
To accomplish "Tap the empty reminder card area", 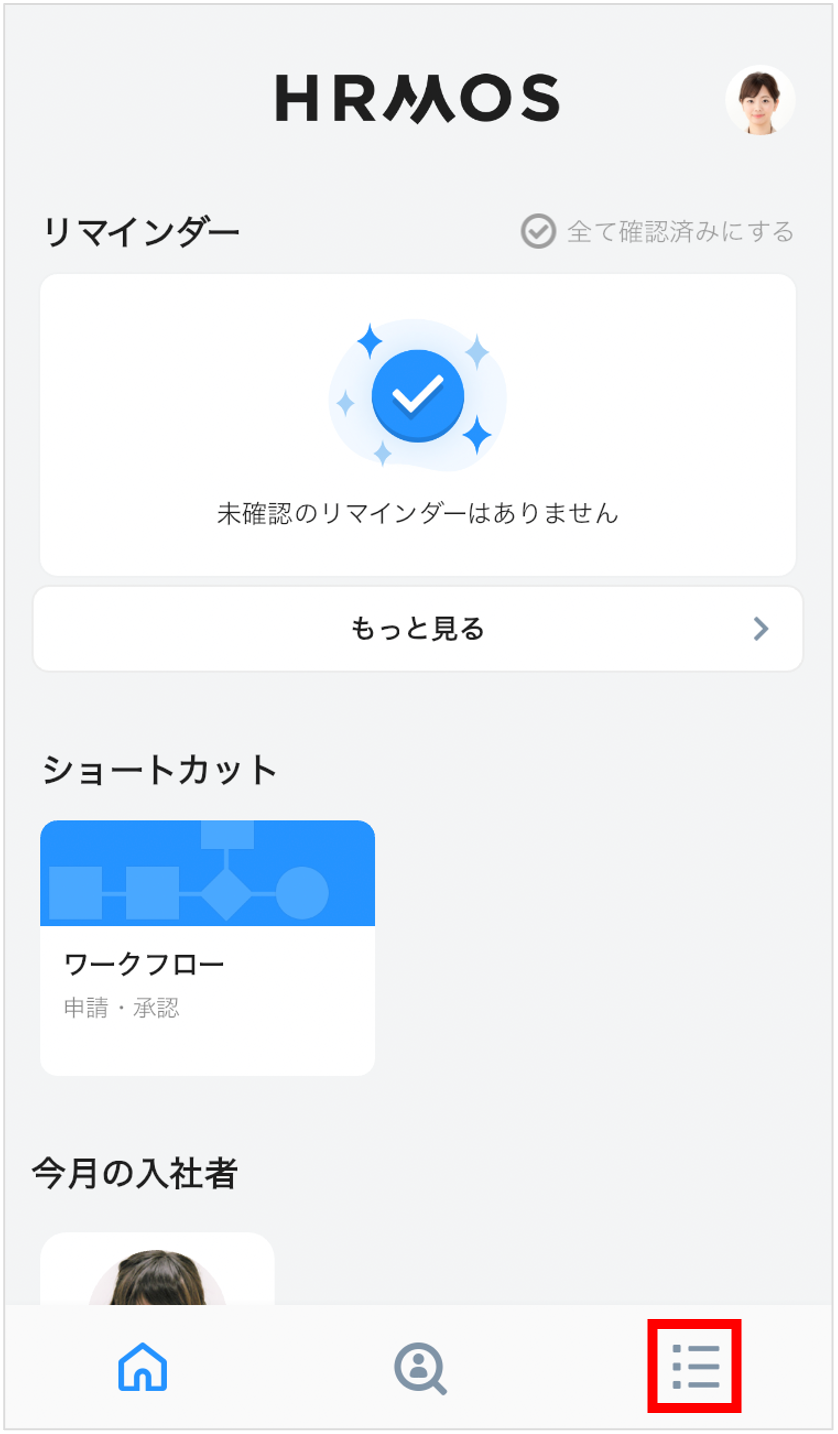I will click(x=418, y=425).
